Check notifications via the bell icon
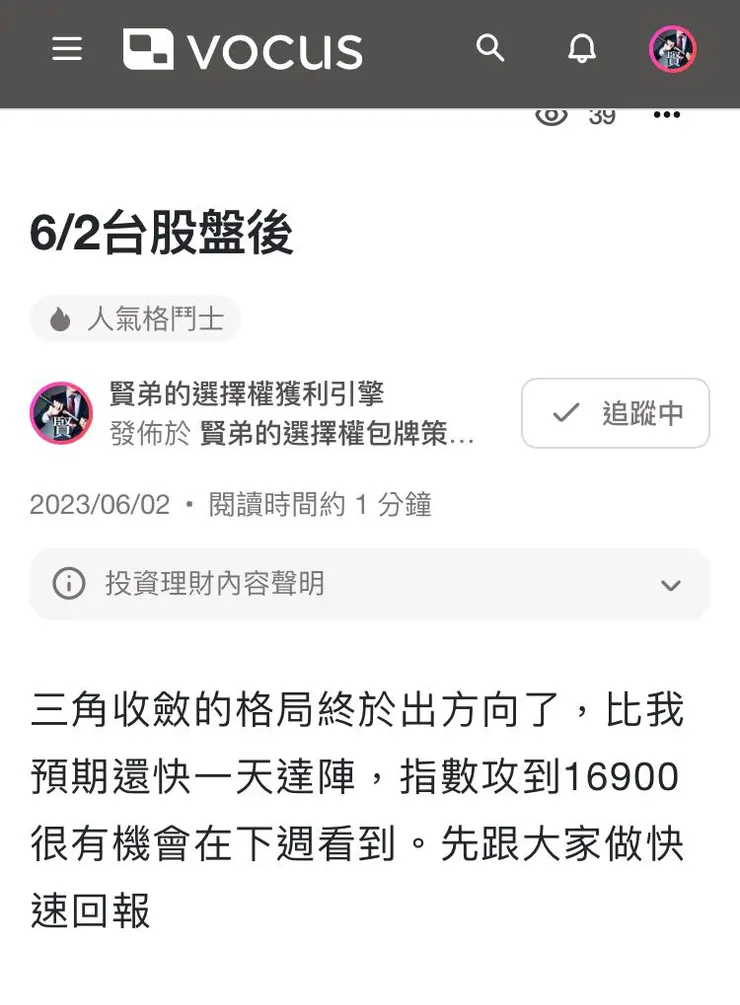Image resolution: width=740 pixels, height=1005 pixels. pos(583,48)
